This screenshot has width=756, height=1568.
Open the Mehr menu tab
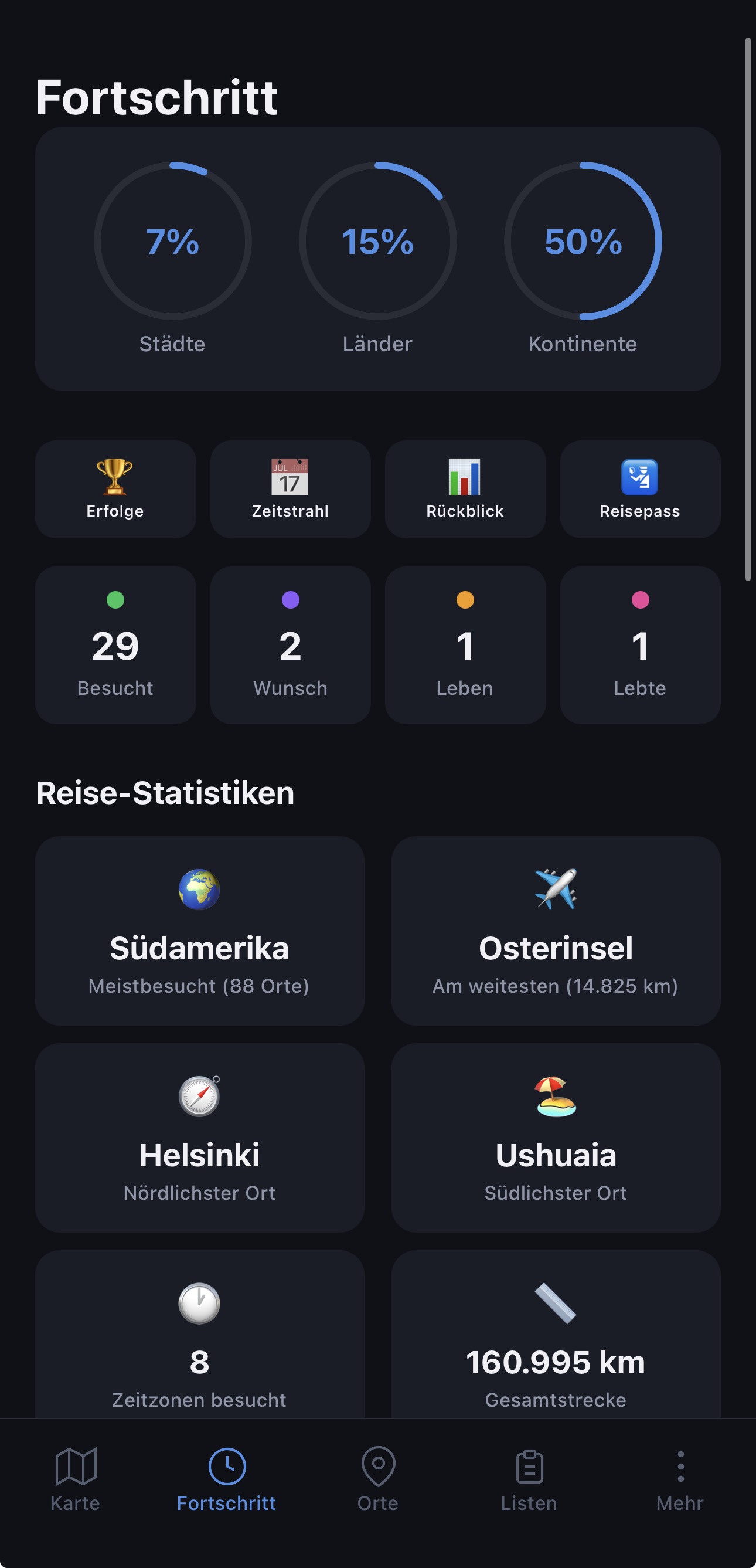coord(680,1479)
